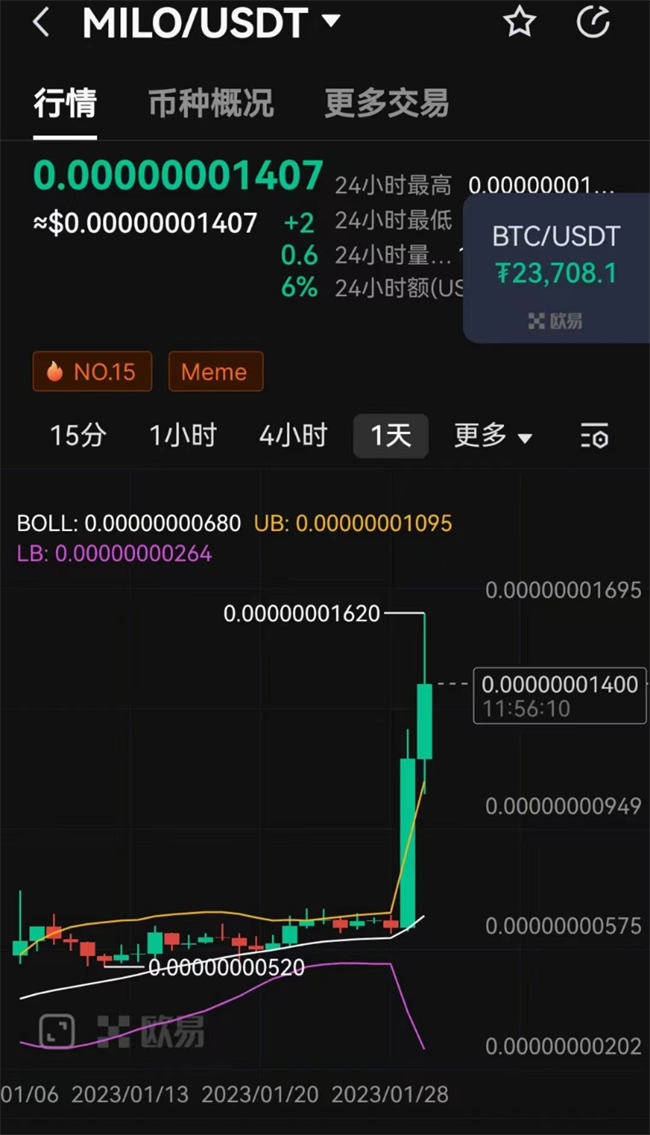Select the 1小时 chart interval
The image size is (650, 1135).
183,436
